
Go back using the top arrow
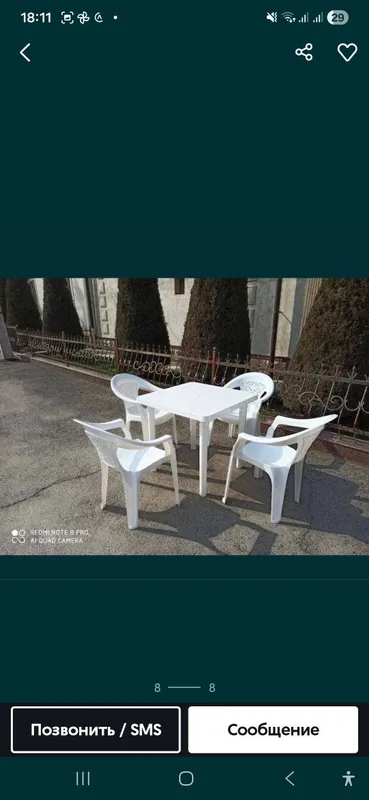click(x=25, y=53)
